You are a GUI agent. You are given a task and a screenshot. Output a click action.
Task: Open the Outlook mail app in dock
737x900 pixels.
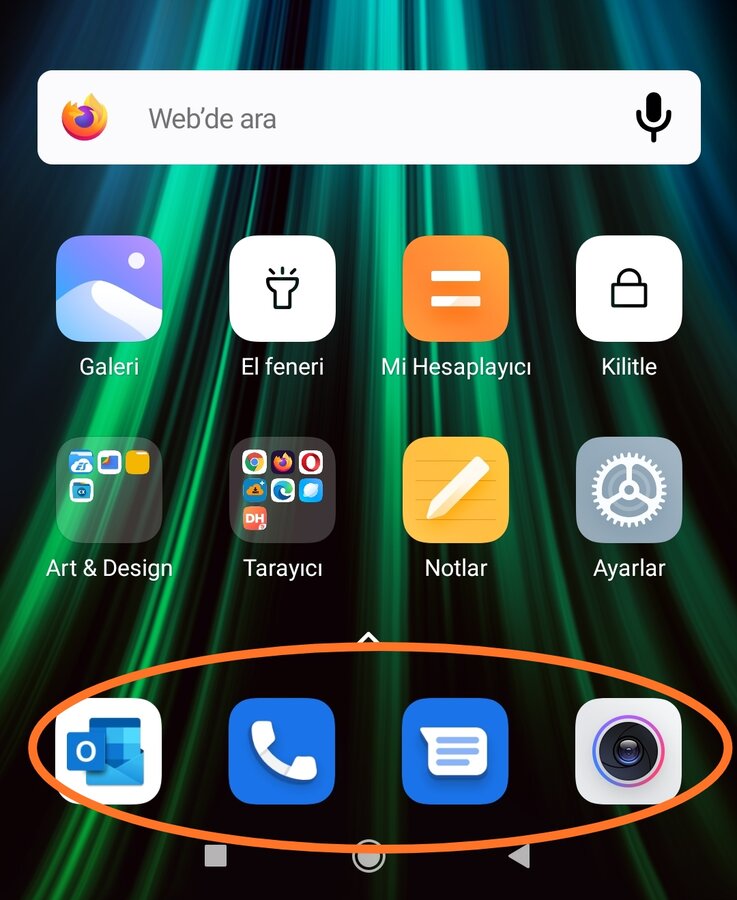tap(109, 751)
